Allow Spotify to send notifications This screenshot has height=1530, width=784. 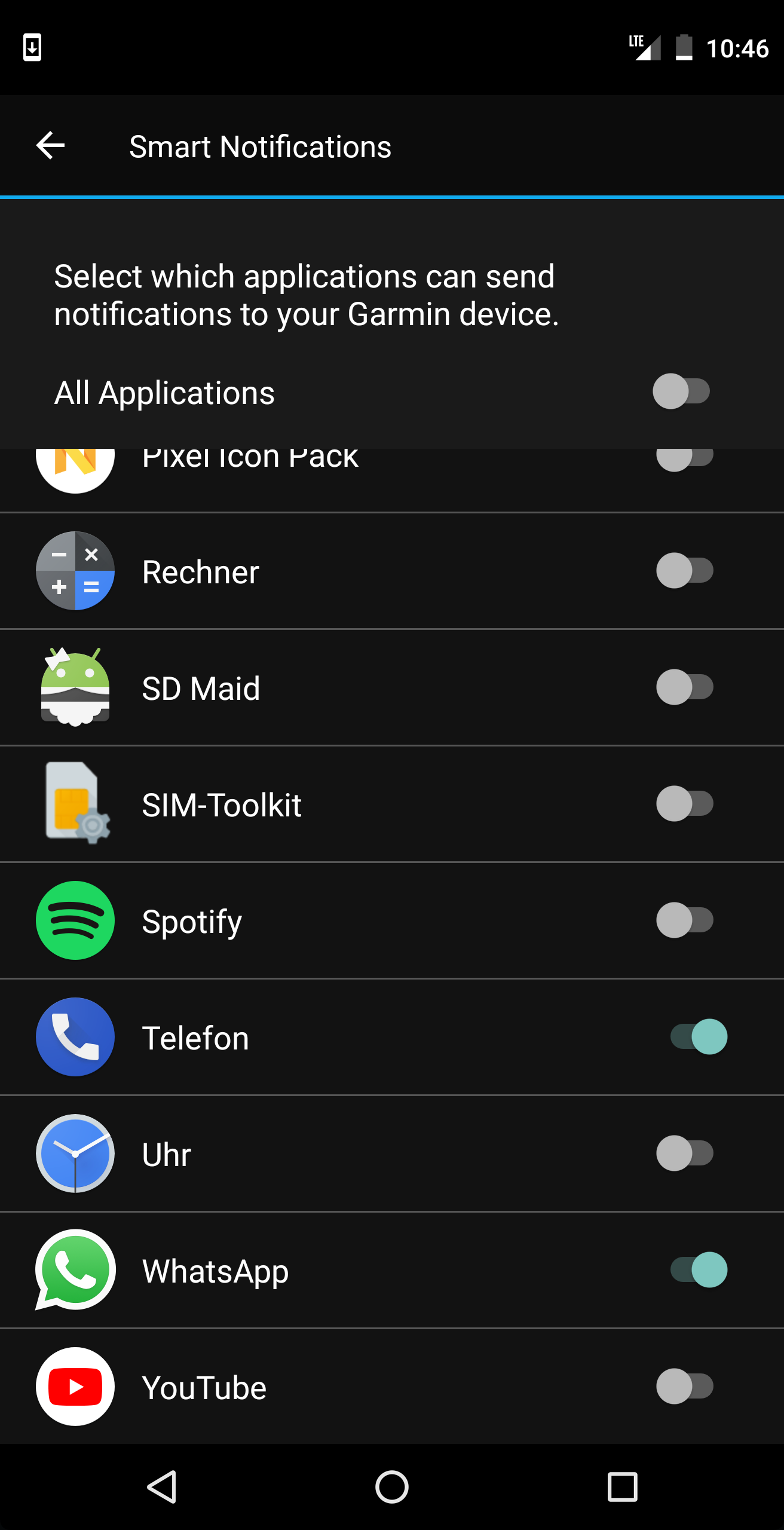click(x=685, y=920)
